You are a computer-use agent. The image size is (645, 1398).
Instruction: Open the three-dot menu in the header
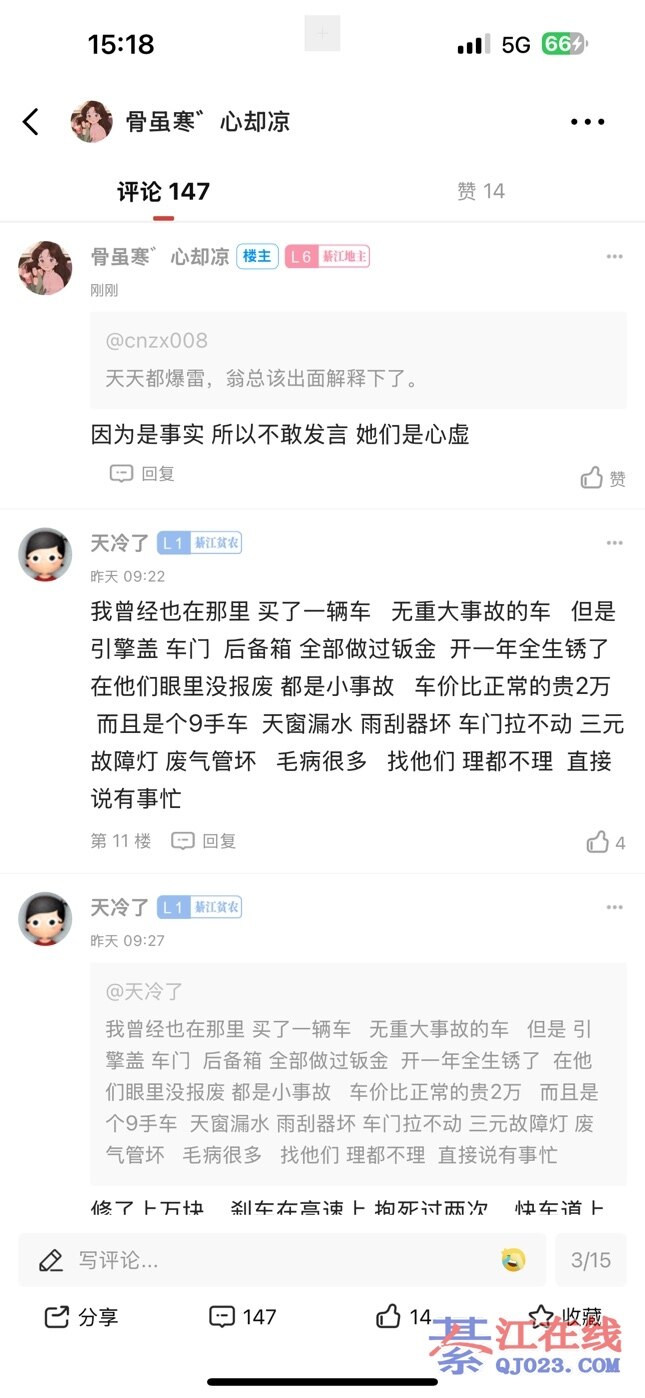pyautogui.click(x=587, y=122)
